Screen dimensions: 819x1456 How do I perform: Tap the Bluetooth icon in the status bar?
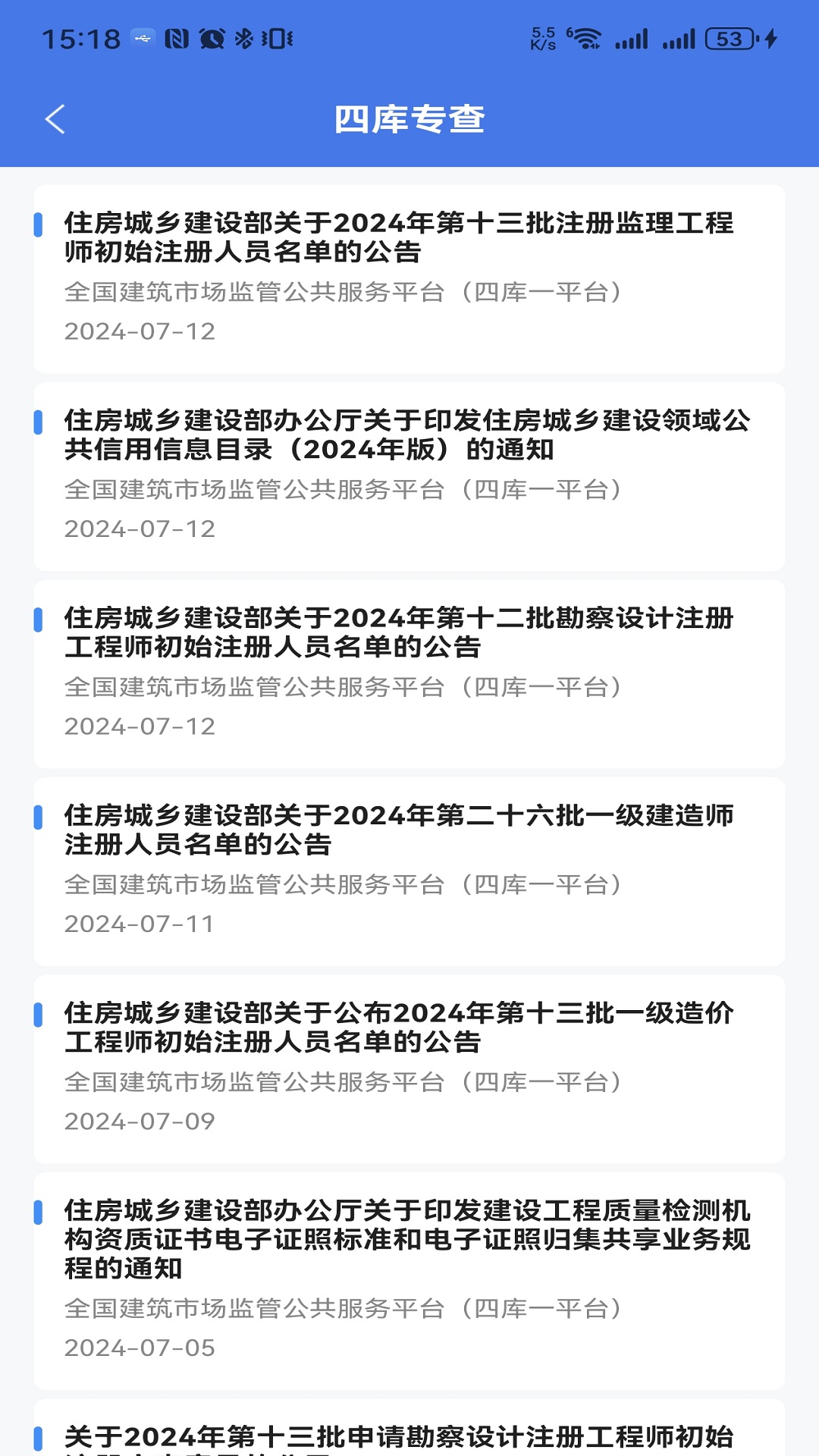click(x=244, y=38)
